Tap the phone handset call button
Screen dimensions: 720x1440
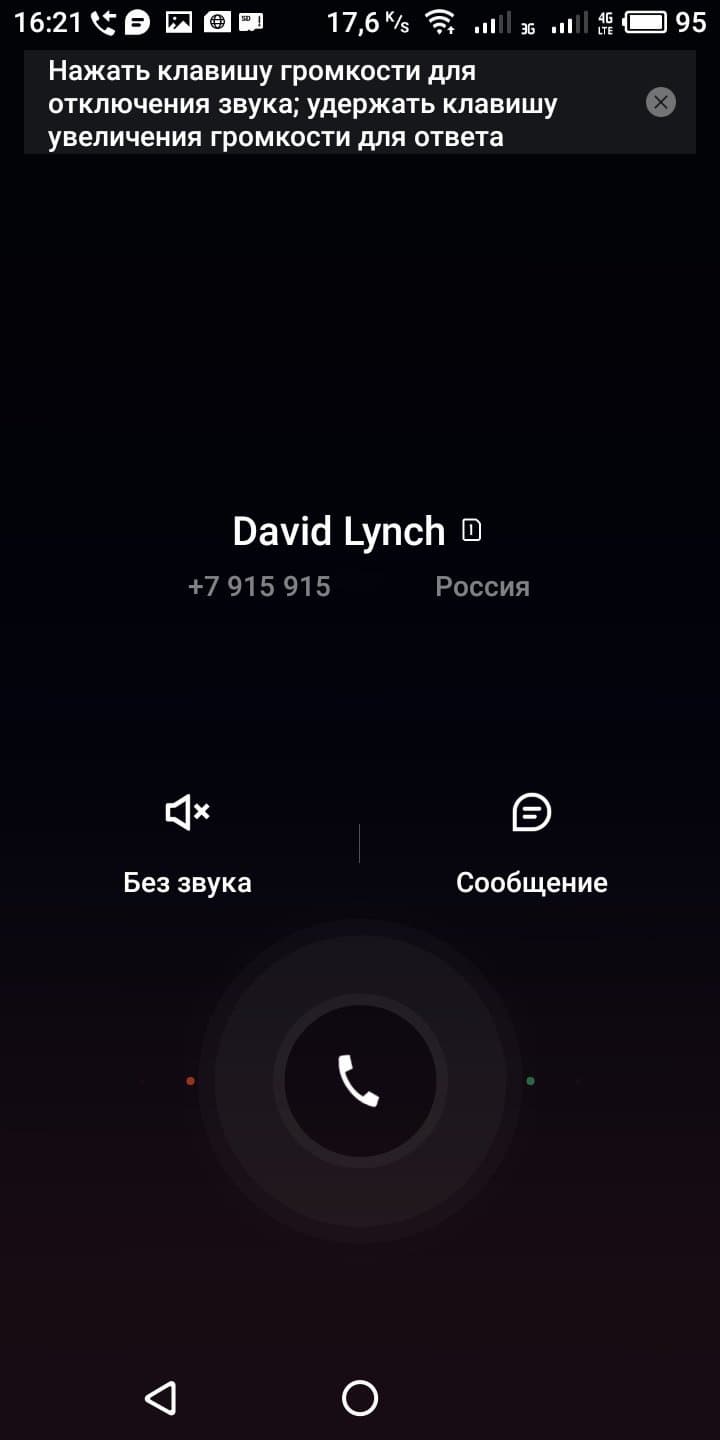click(360, 1081)
